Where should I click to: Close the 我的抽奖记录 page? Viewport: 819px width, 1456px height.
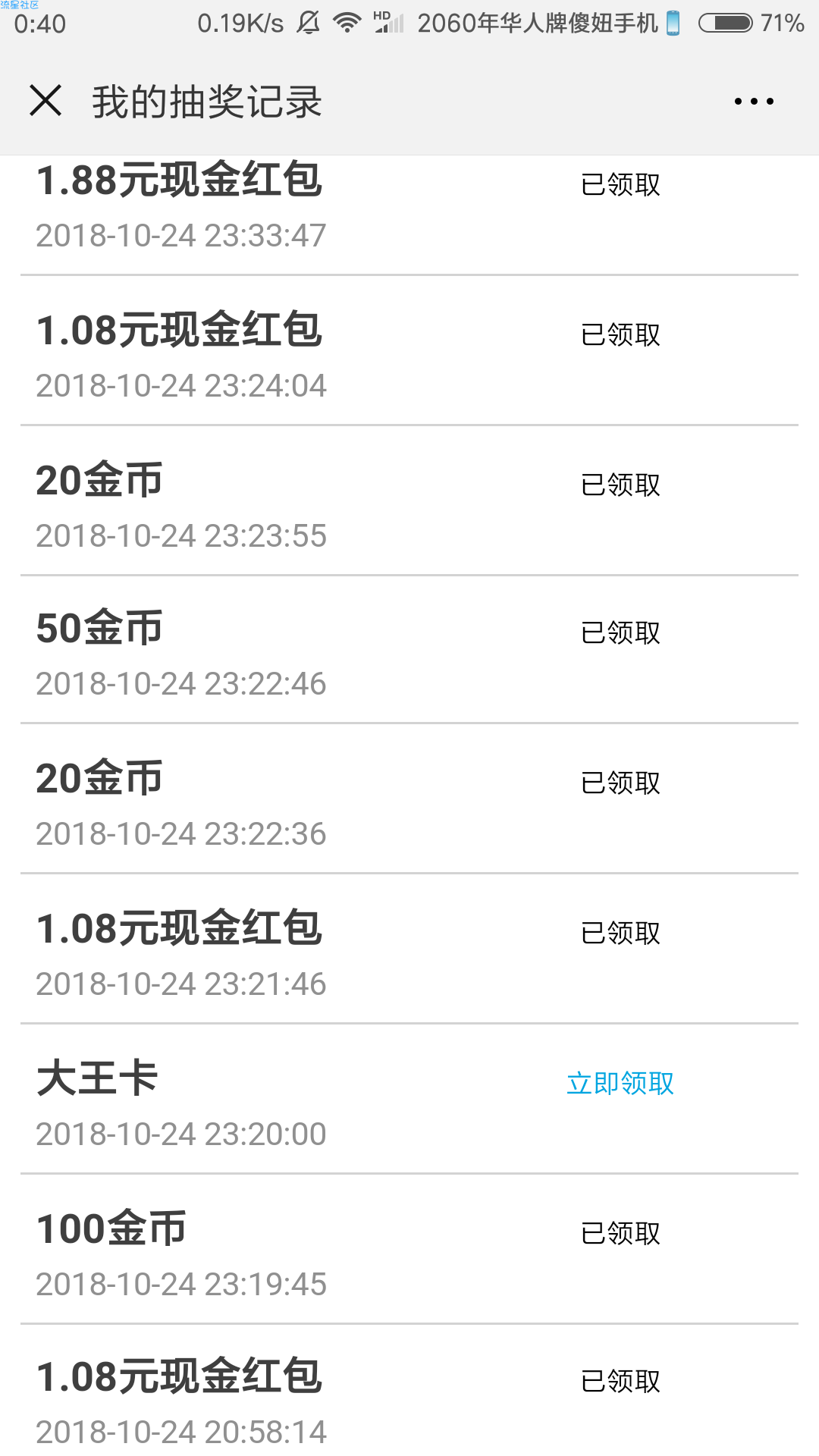(x=45, y=101)
